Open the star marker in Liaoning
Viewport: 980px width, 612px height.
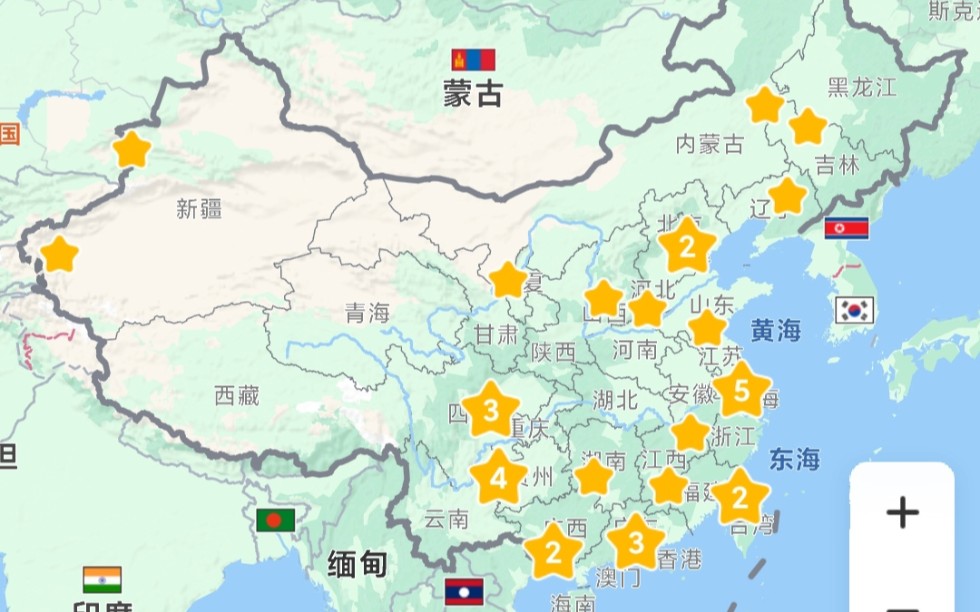788,196
